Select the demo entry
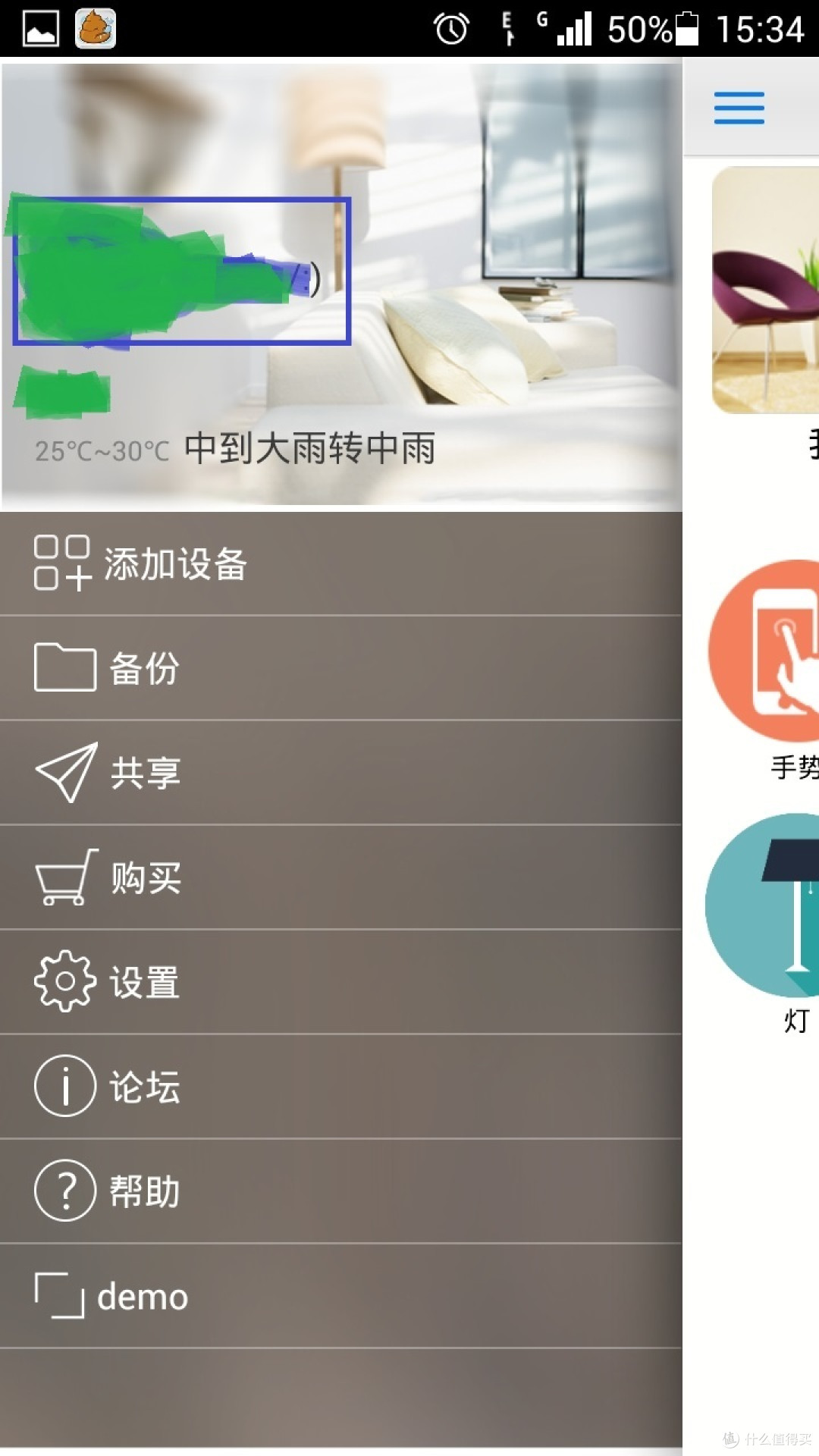The height and width of the screenshot is (1456, 819). [341, 1296]
